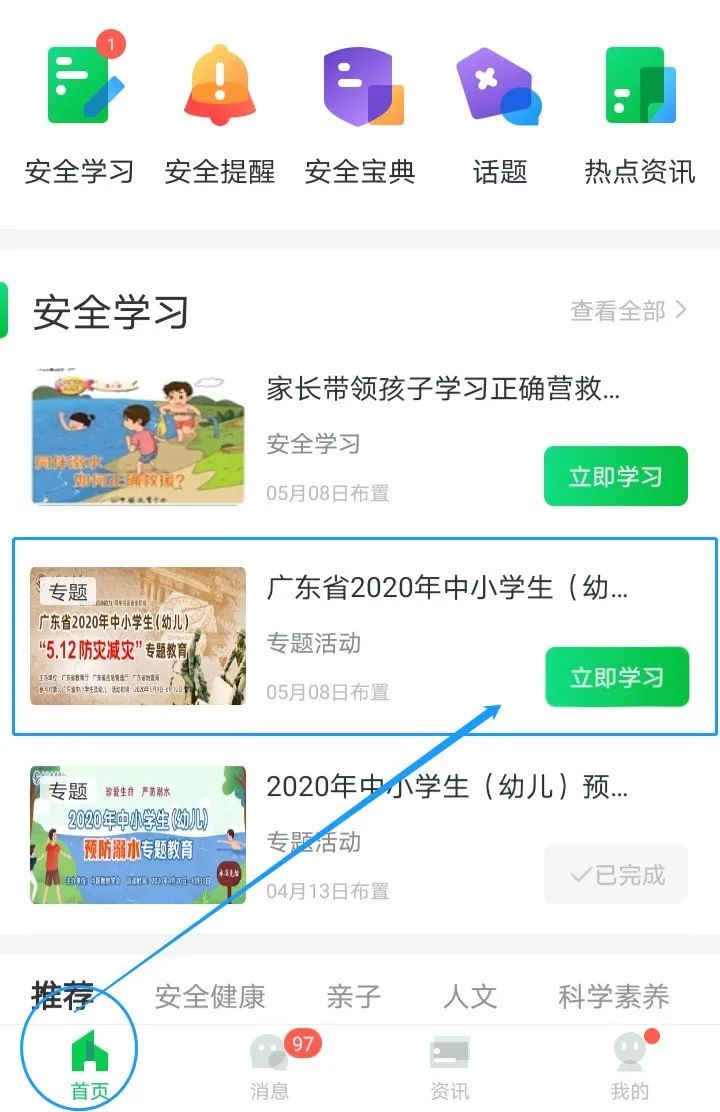This screenshot has width=720, height=1112.
Task: Tap the 5.12 专题 course cover image
Action: 140,637
